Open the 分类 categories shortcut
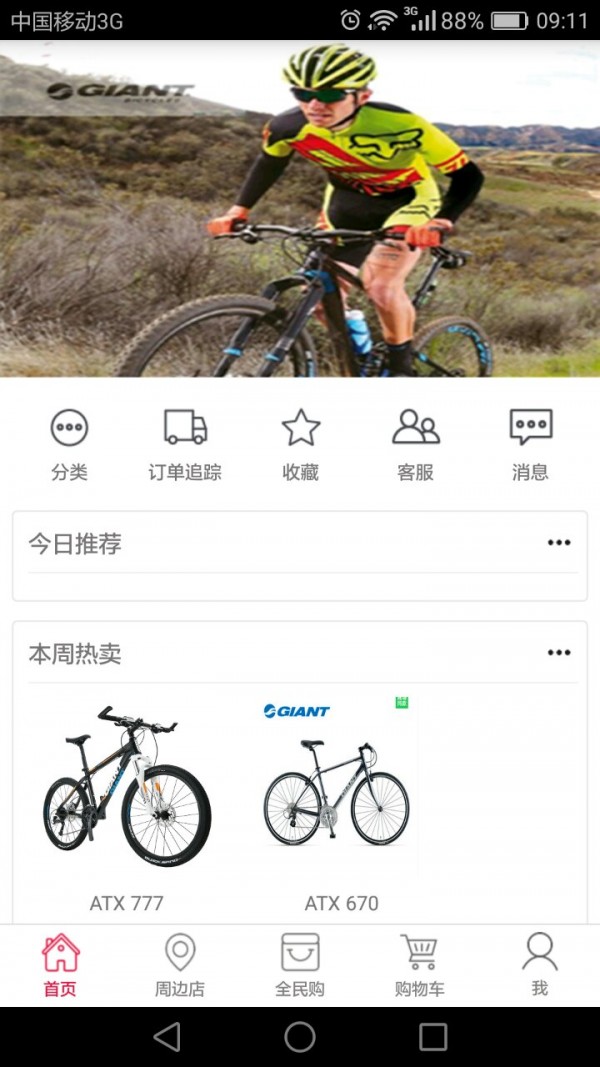This screenshot has height=1067, width=600. (69, 444)
